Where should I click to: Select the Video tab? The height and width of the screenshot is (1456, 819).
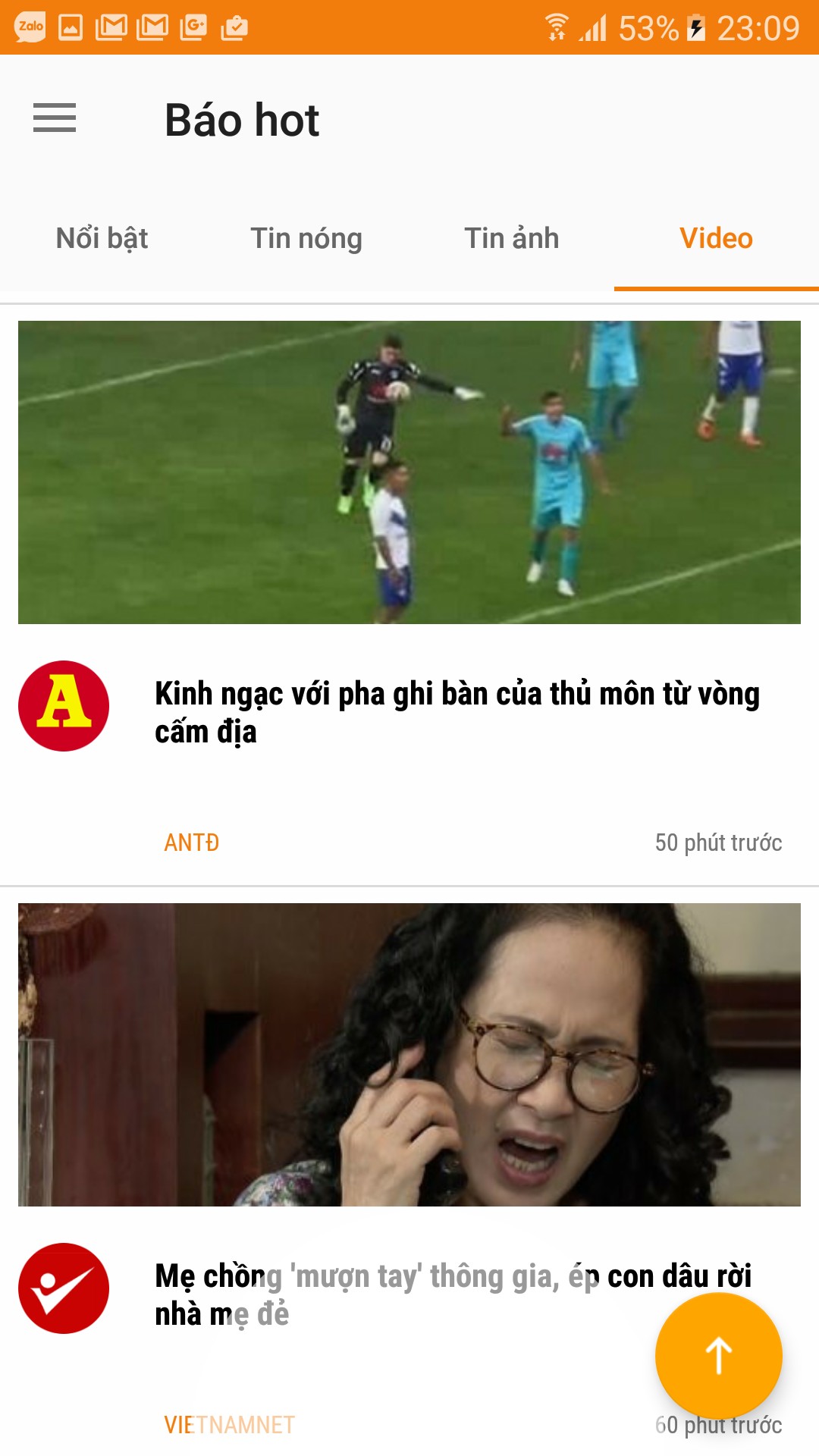(716, 238)
